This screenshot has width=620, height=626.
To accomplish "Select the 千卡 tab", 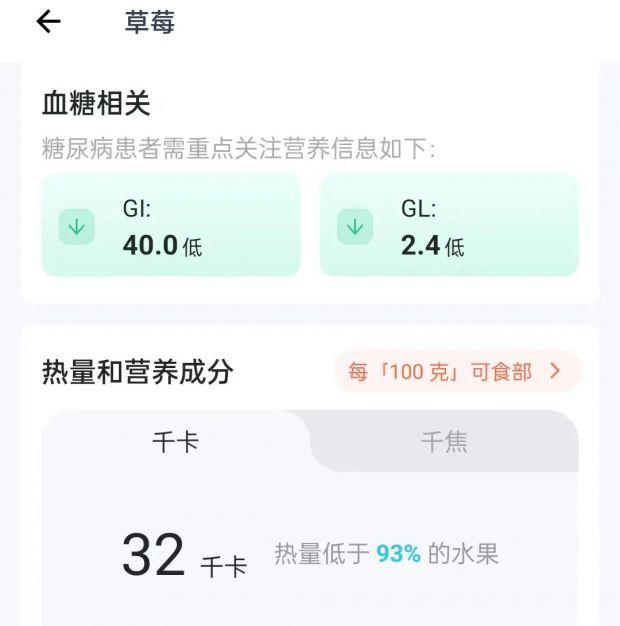I will 176,442.
